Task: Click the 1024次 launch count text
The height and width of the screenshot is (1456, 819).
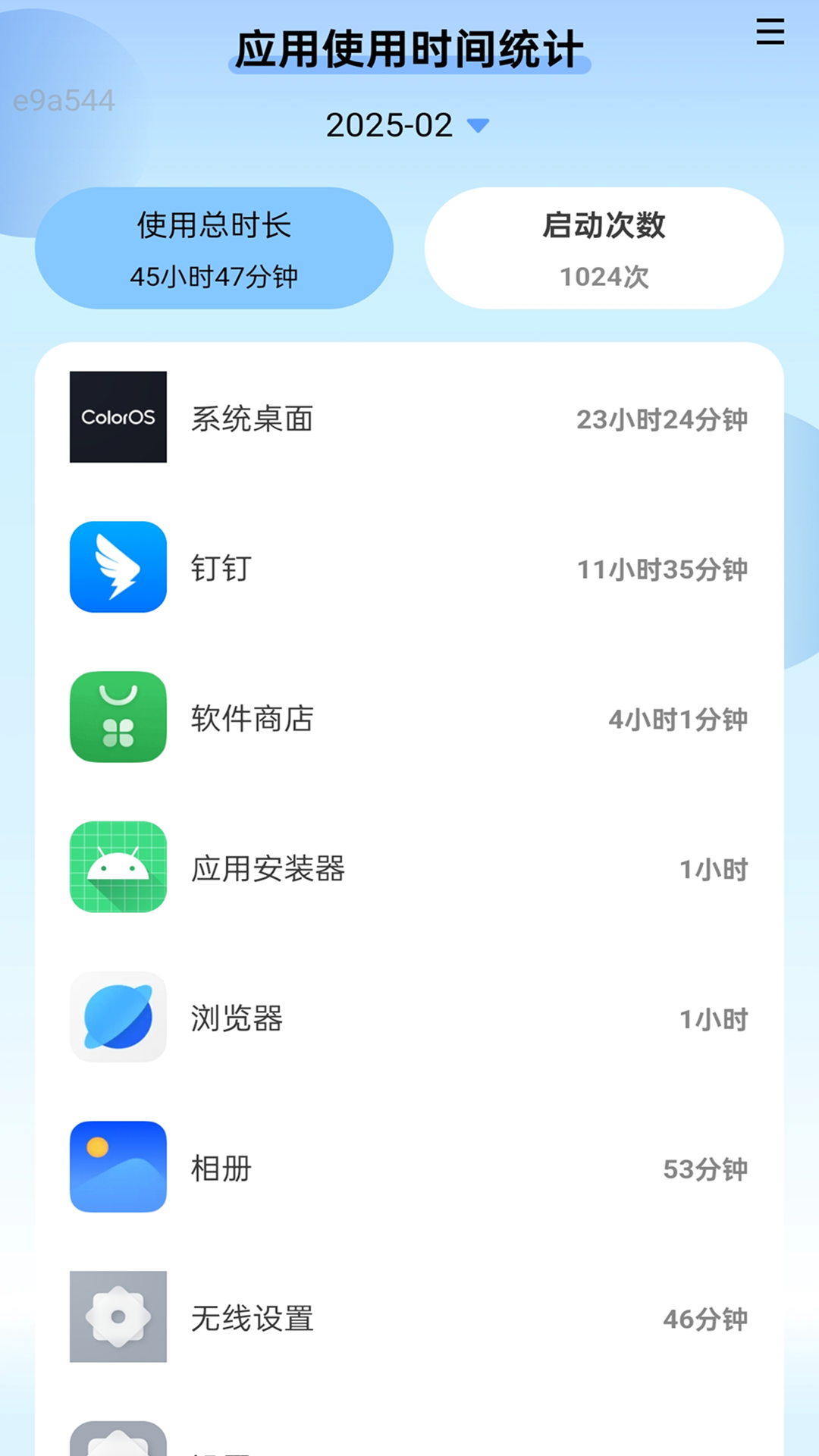Action: [604, 278]
